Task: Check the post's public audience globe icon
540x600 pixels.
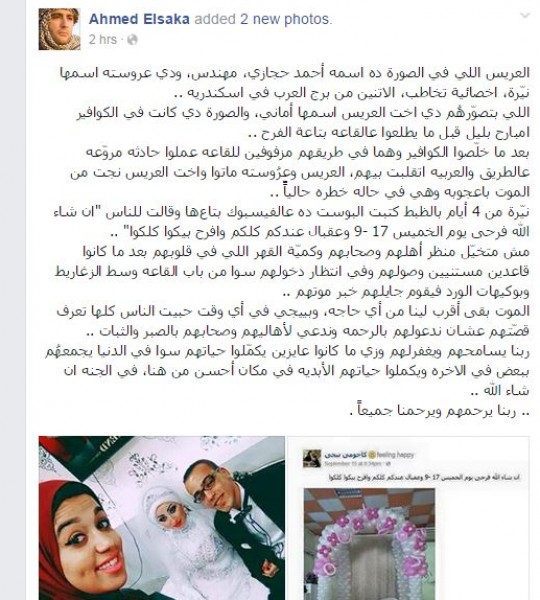Action: coord(132,40)
